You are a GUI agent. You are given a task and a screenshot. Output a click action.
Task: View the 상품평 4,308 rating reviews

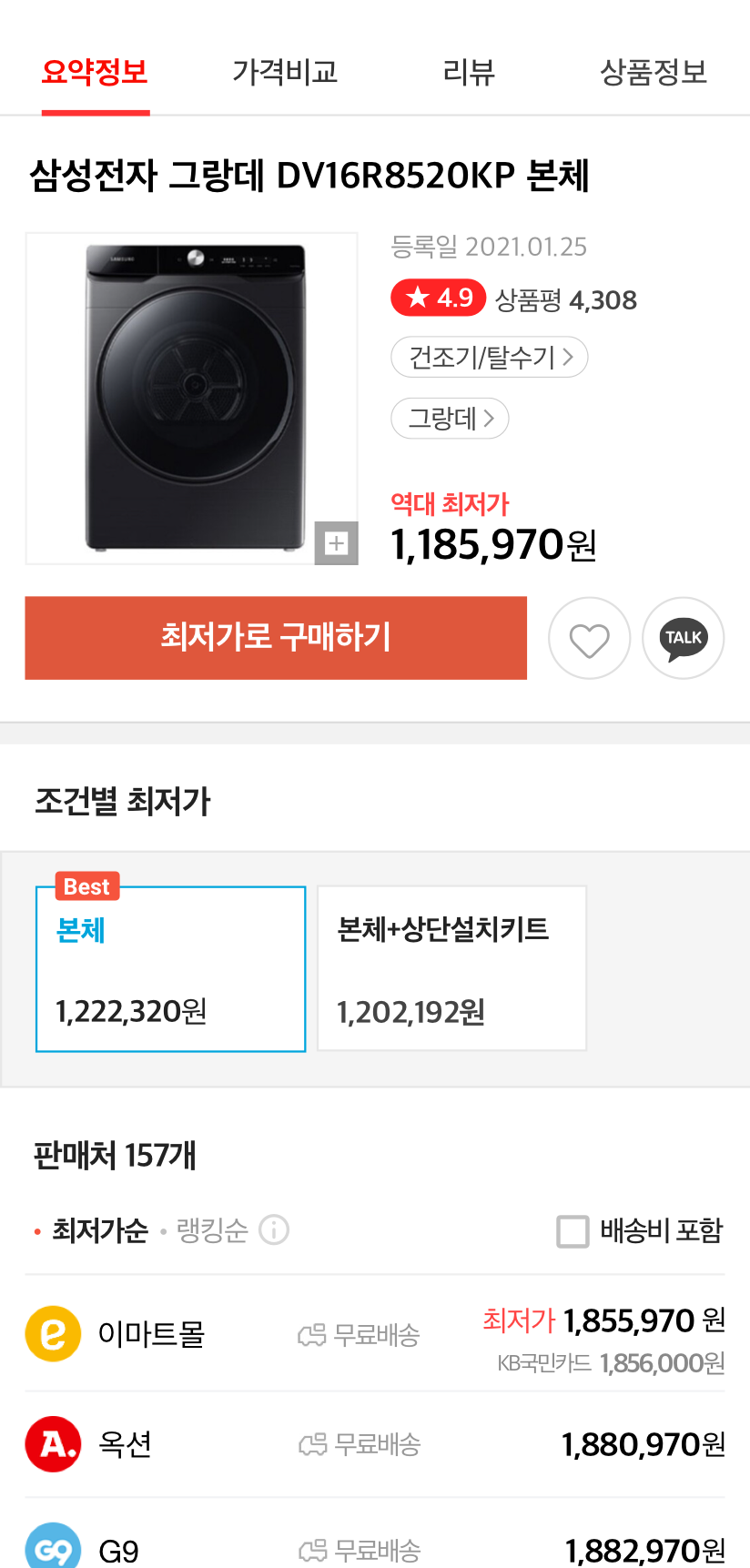click(565, 299)
